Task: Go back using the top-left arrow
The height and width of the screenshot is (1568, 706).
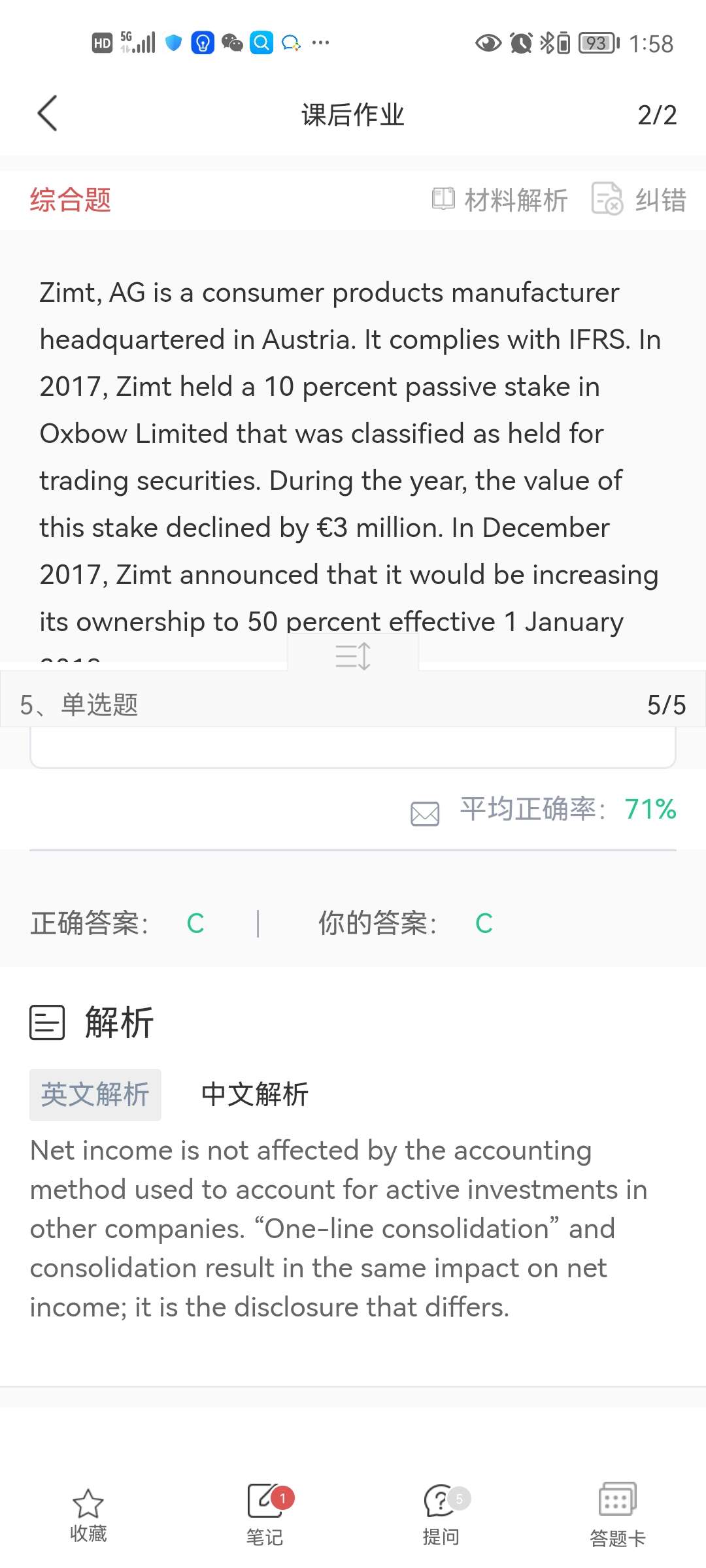Action: [48, 114]
